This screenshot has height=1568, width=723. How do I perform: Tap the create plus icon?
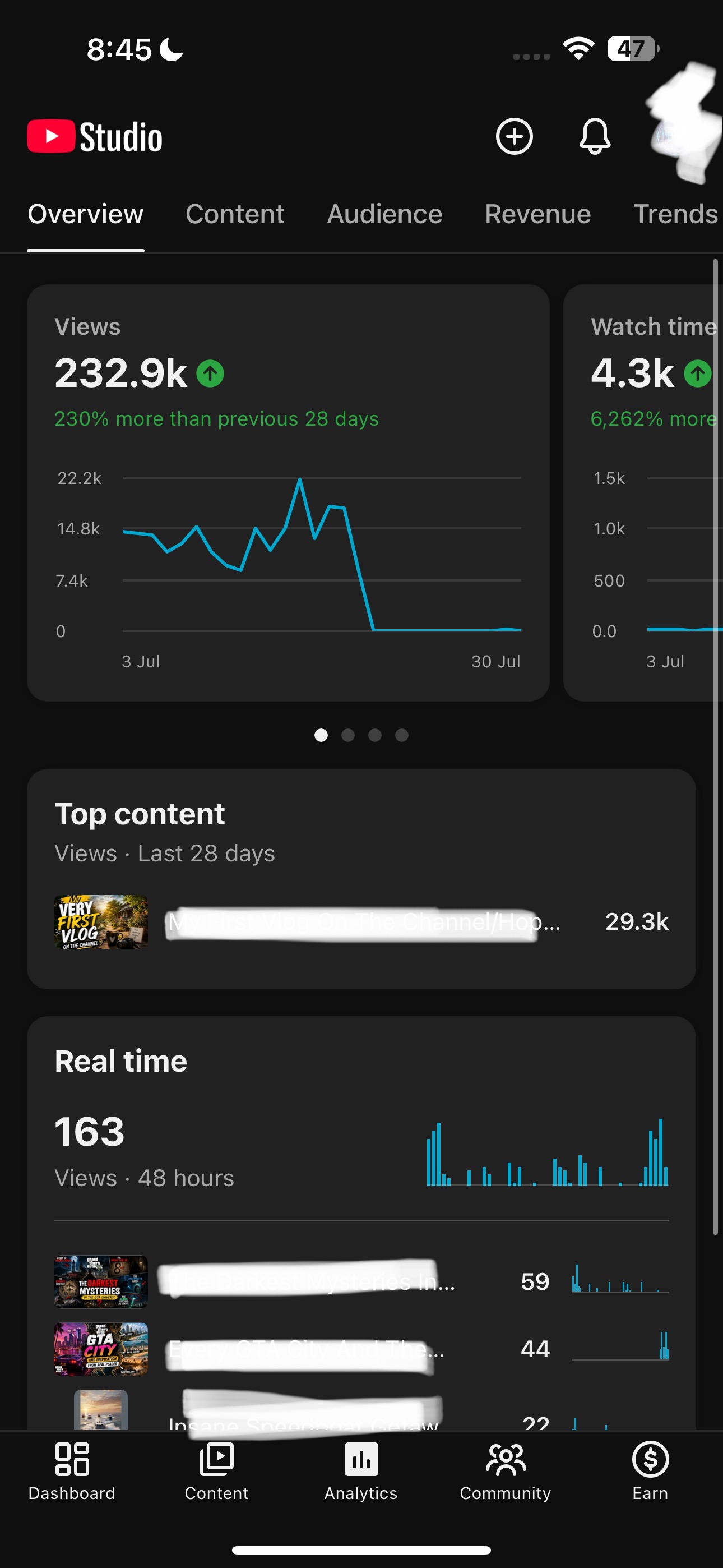[515, 136]
